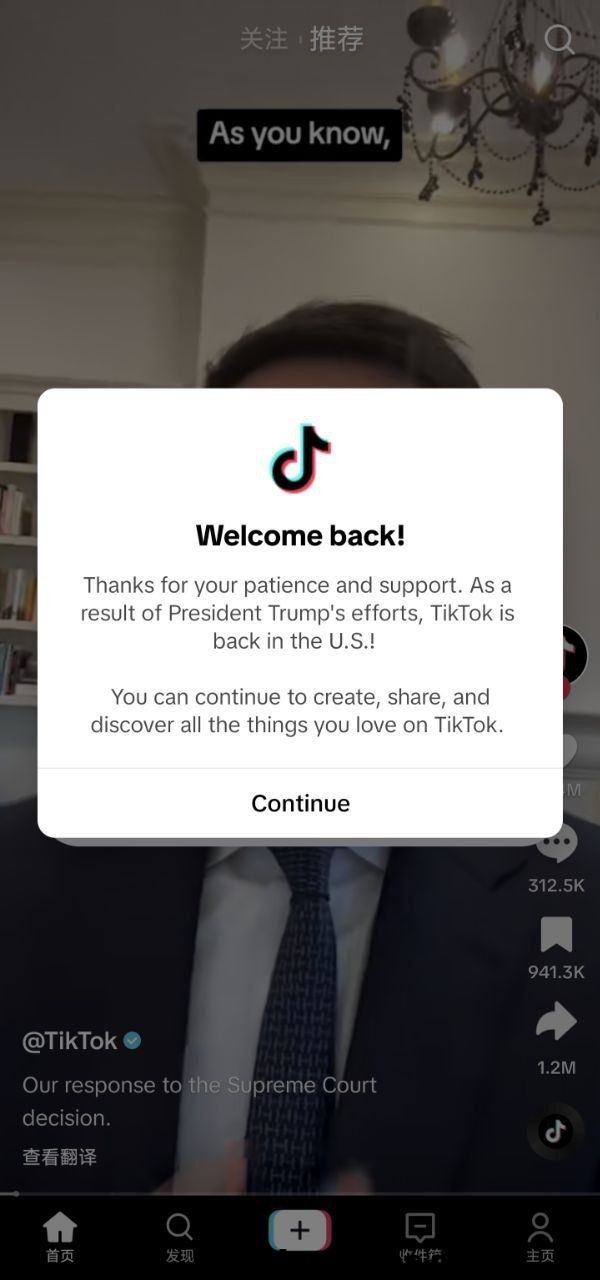600x1280 pixels.
Task: Go to the 首页 home tab
Action: pos(60,1236)
